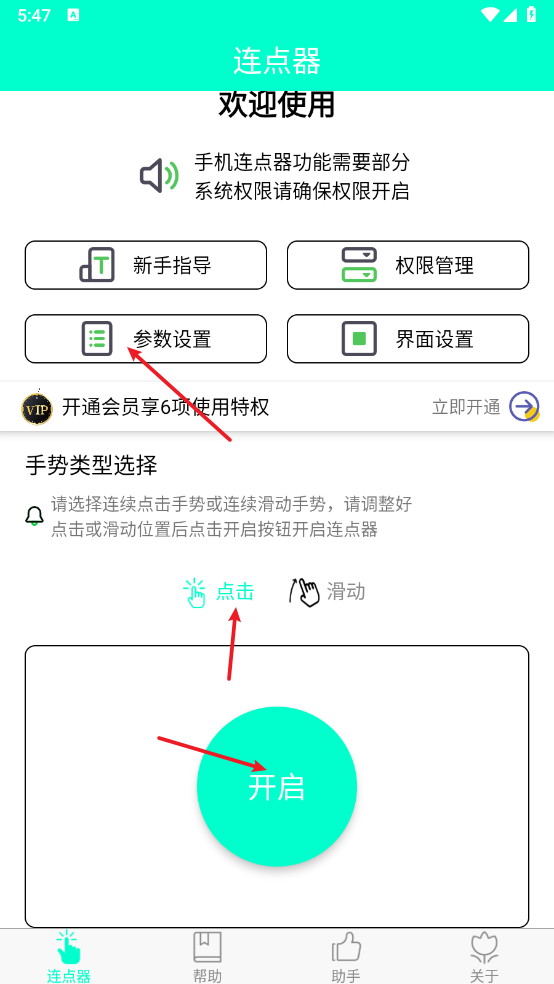Open 权限管理 permission management
Viewport: 554px width, 984px height.
[x=408, y=265]
